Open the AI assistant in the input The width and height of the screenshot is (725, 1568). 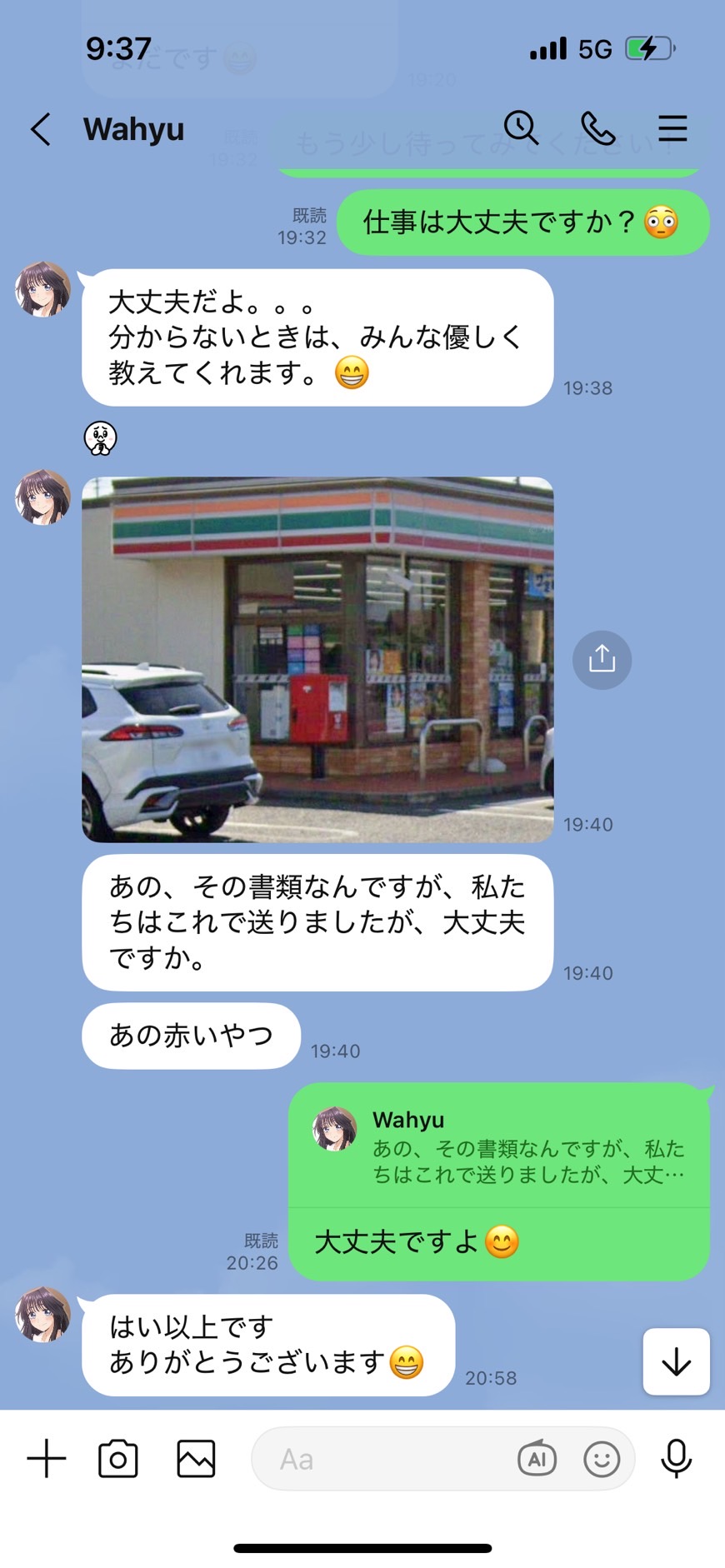[537, 1459]
